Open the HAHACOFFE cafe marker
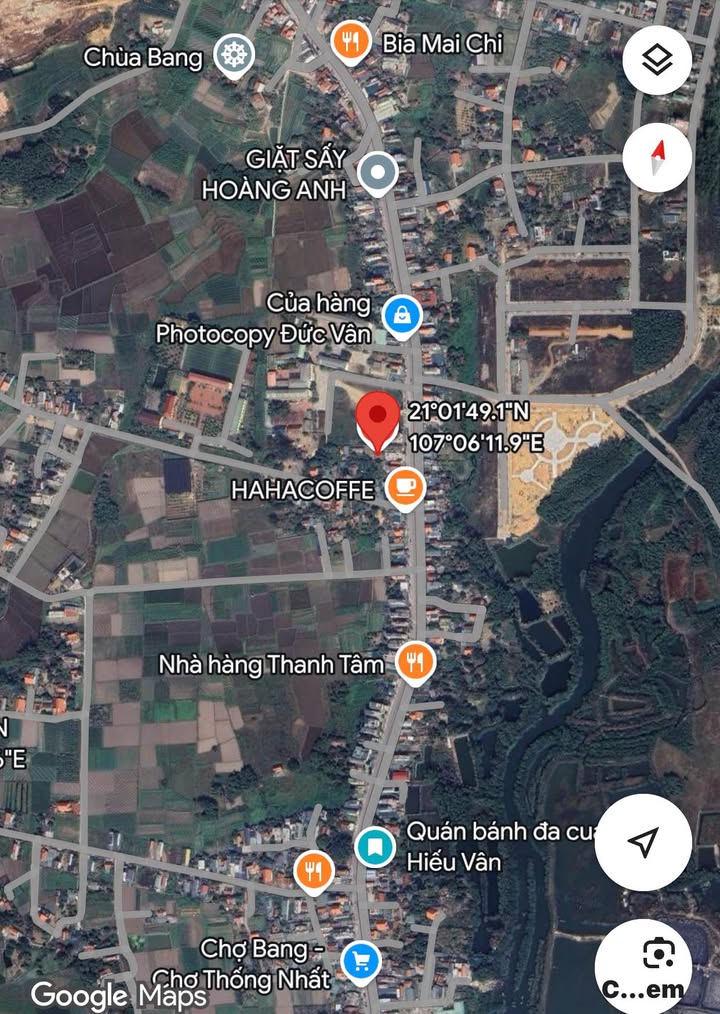The width and height of the screenshot is (720, 1014). [x=404, y=488]
